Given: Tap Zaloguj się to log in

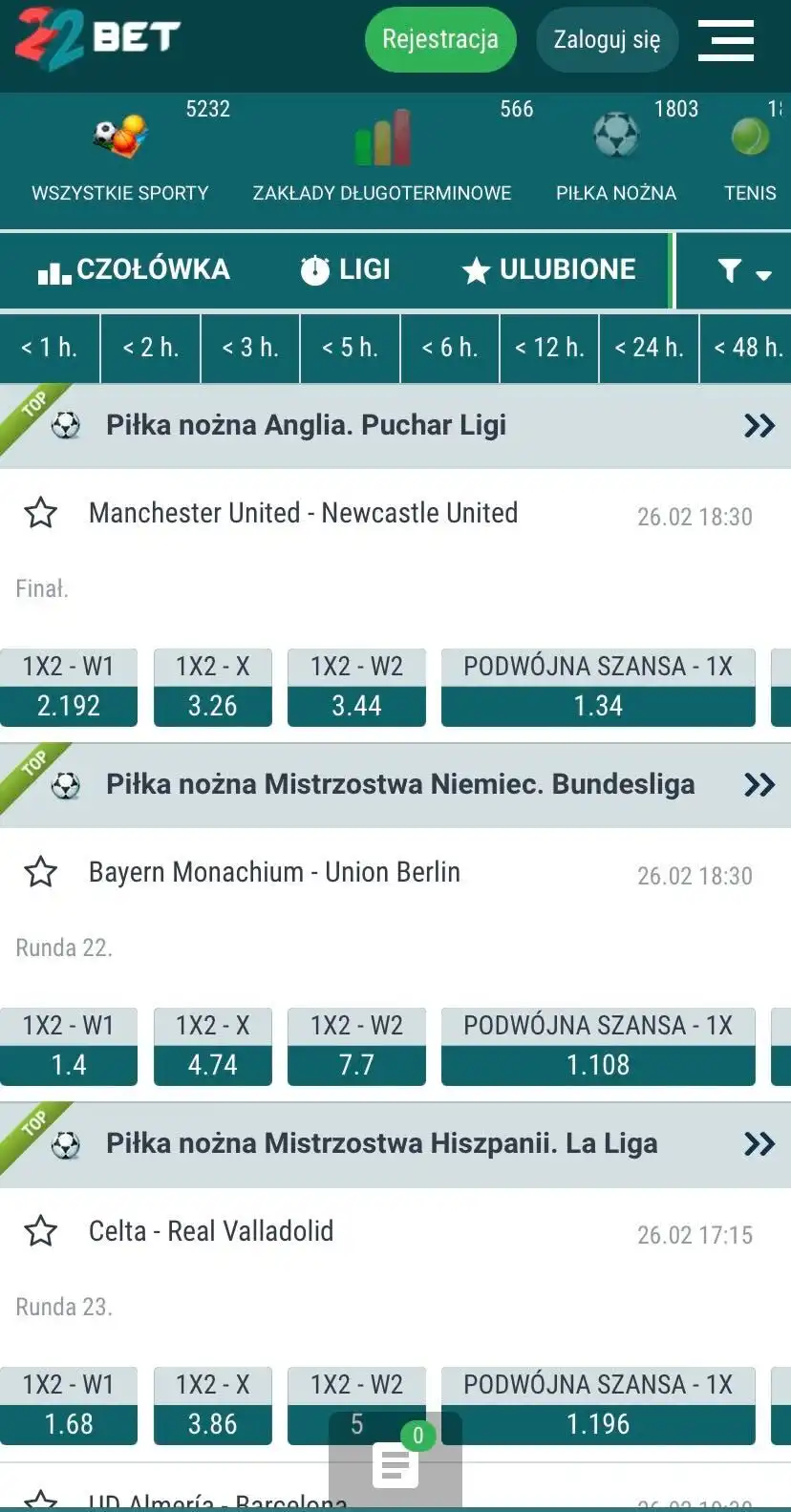Looking at the screenshot, I should [607, 39].
